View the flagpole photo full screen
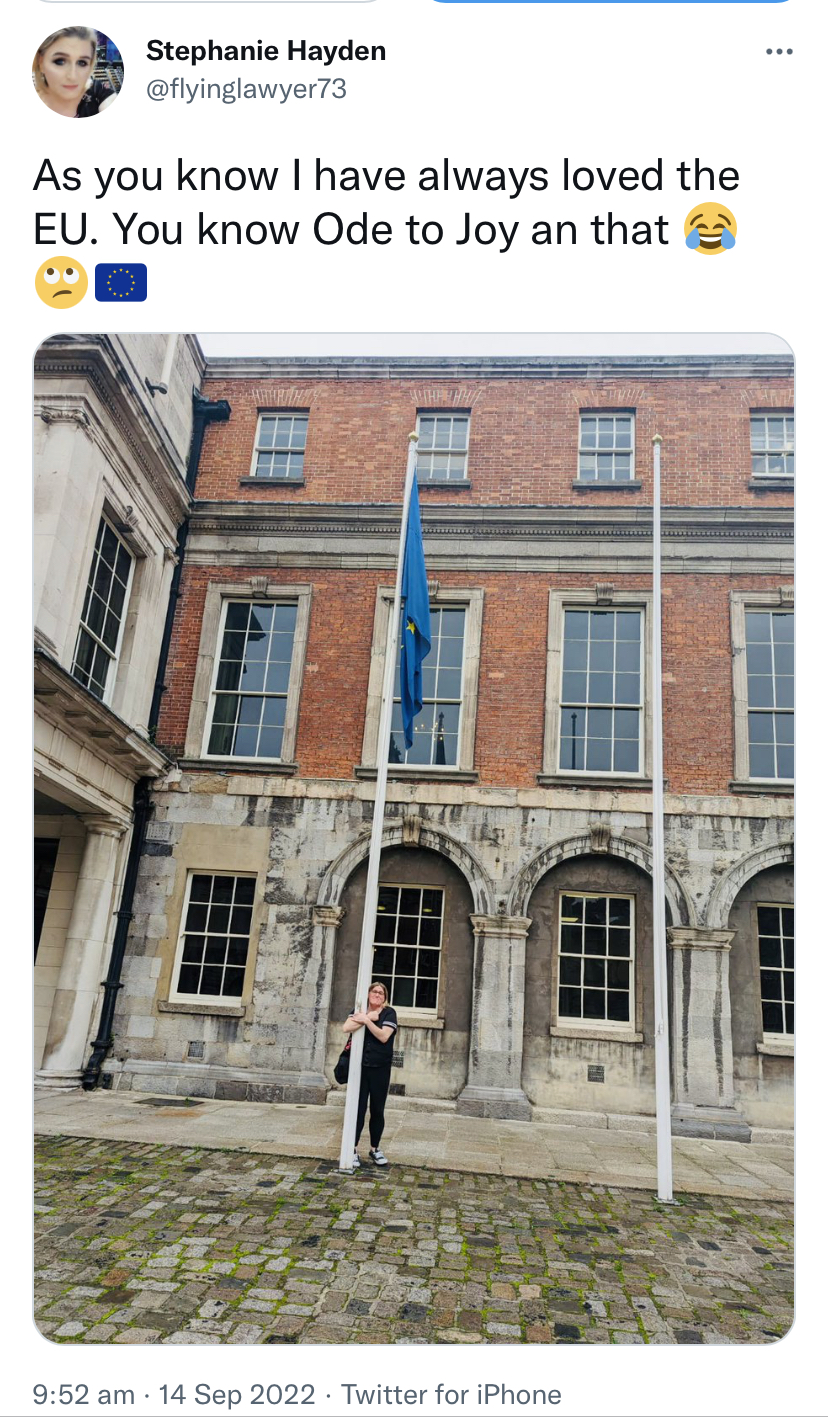The height and width of the screenshot is (1420, 828). click(414, 838)
